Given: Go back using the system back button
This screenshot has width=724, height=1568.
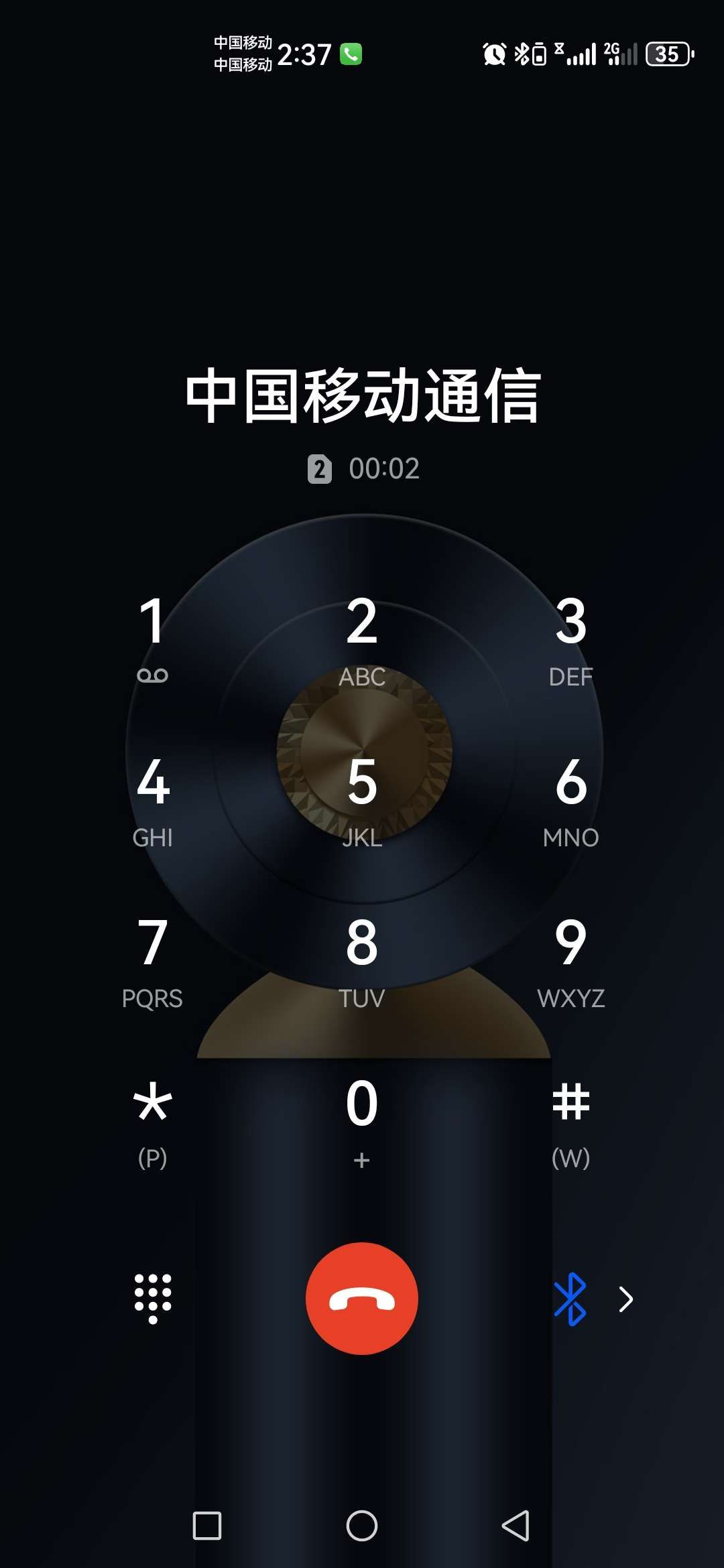Looking at the screenshot, I should pyautogui.click(x=516, y=1526).
